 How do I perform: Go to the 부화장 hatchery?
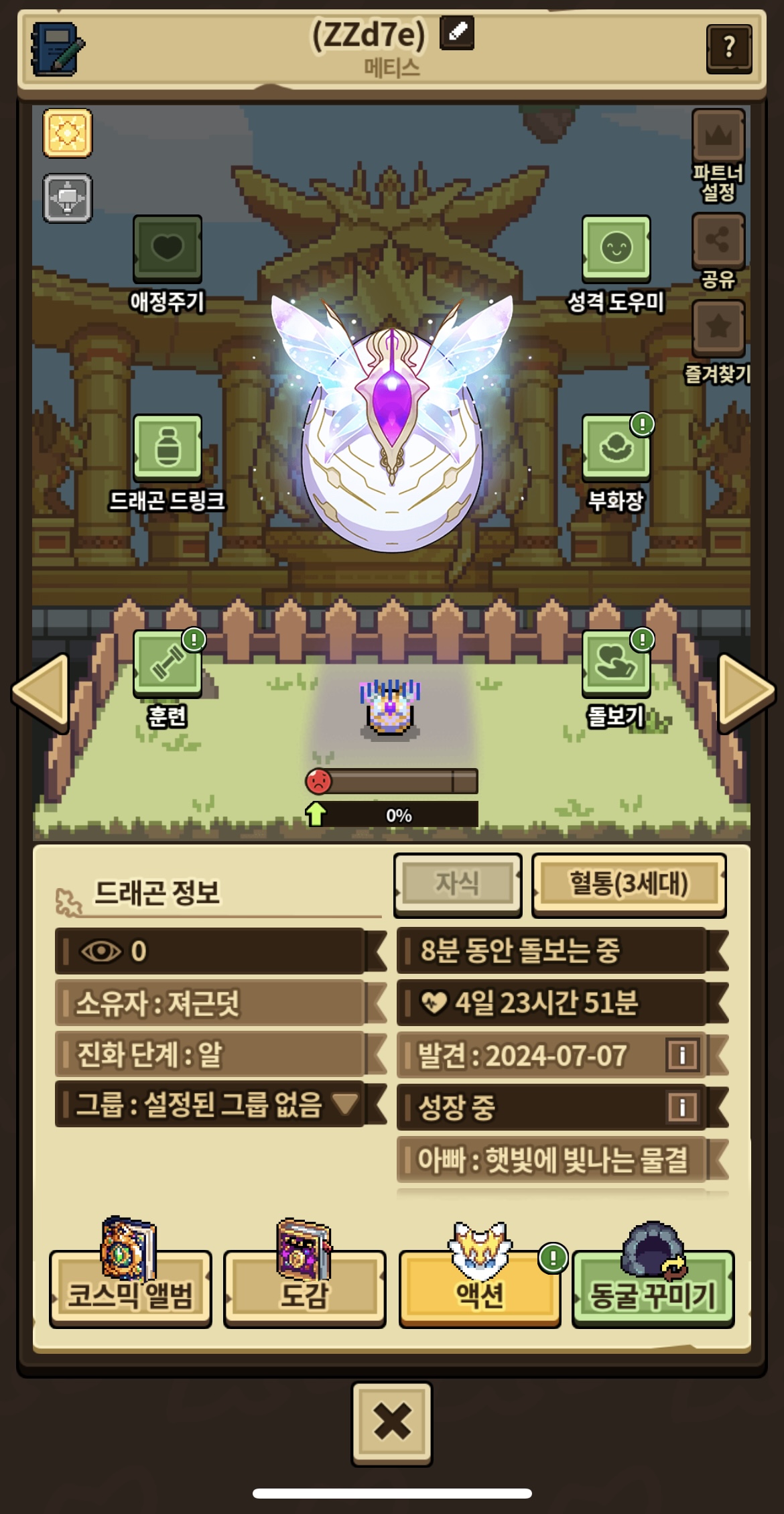pos(616,448)
